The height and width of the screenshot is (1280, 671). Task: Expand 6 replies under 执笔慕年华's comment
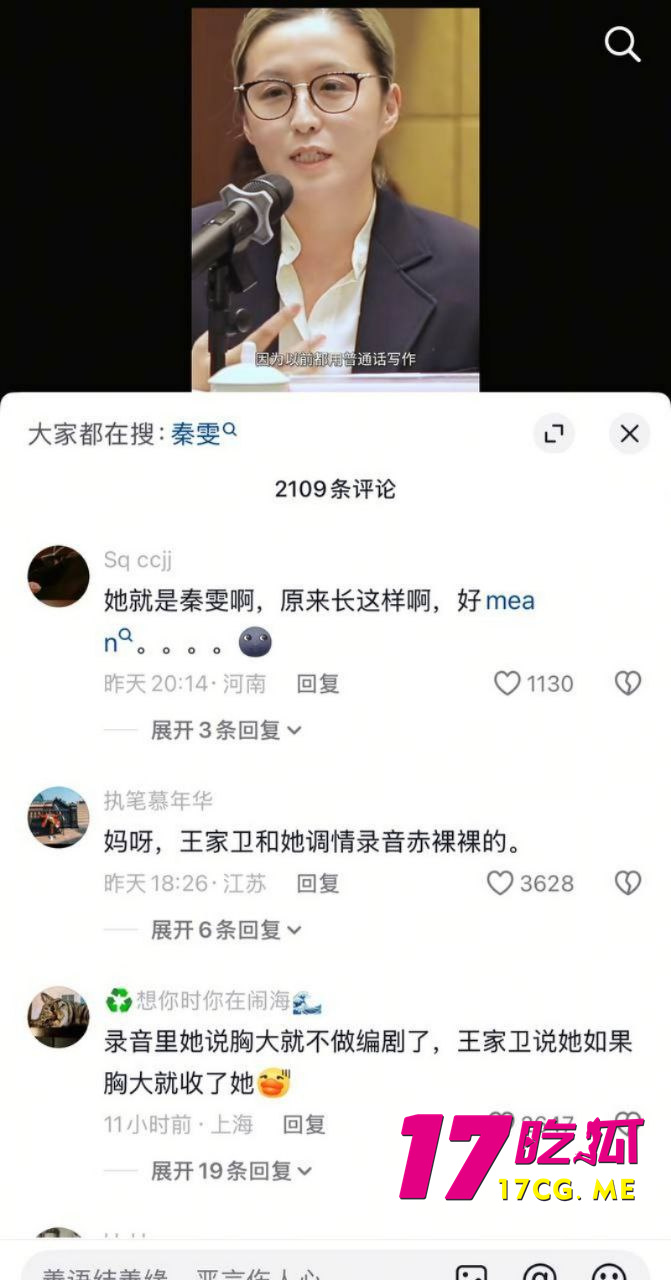click(225, 930)
